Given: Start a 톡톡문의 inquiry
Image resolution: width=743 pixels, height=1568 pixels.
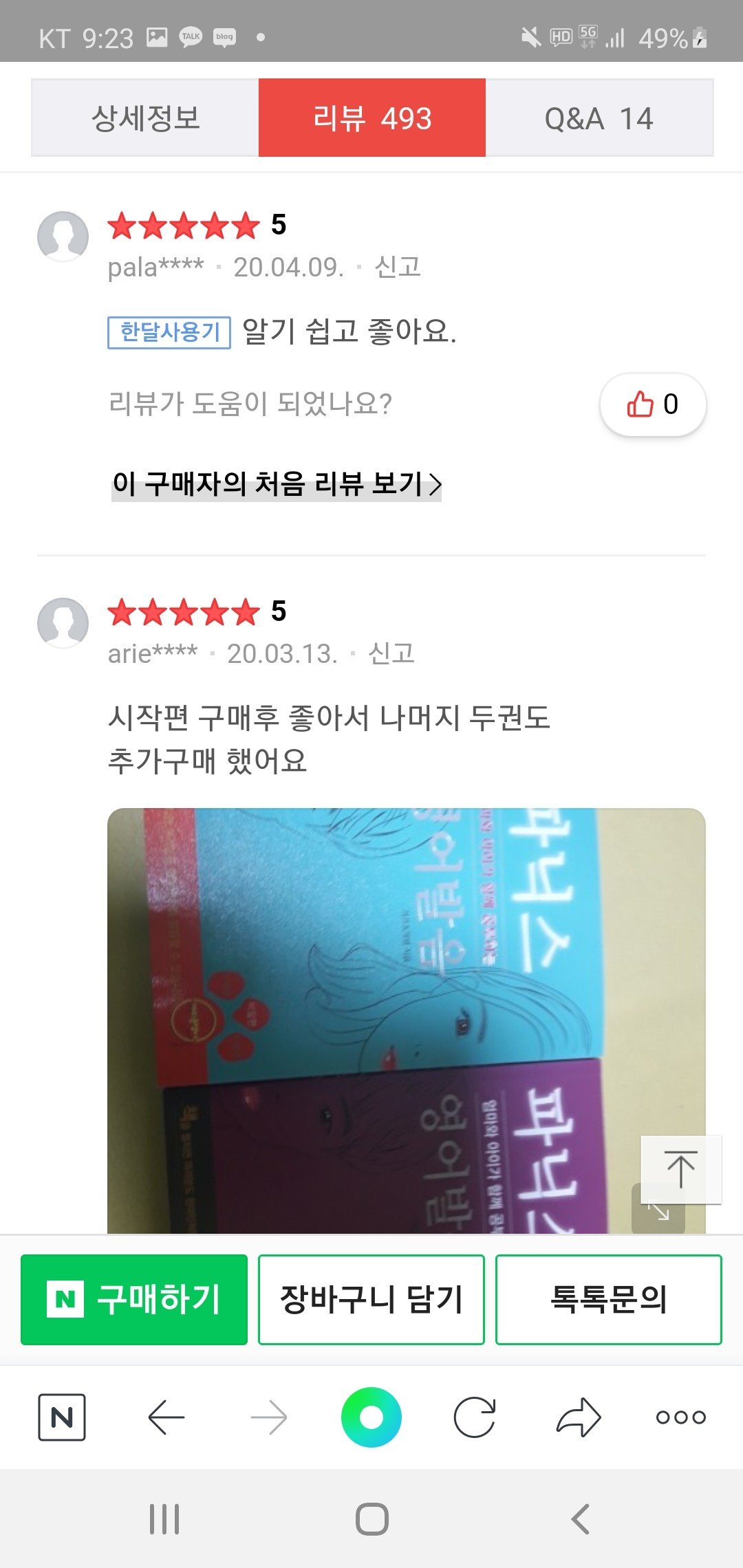Looking at the screenshot, I should 609,1299.
